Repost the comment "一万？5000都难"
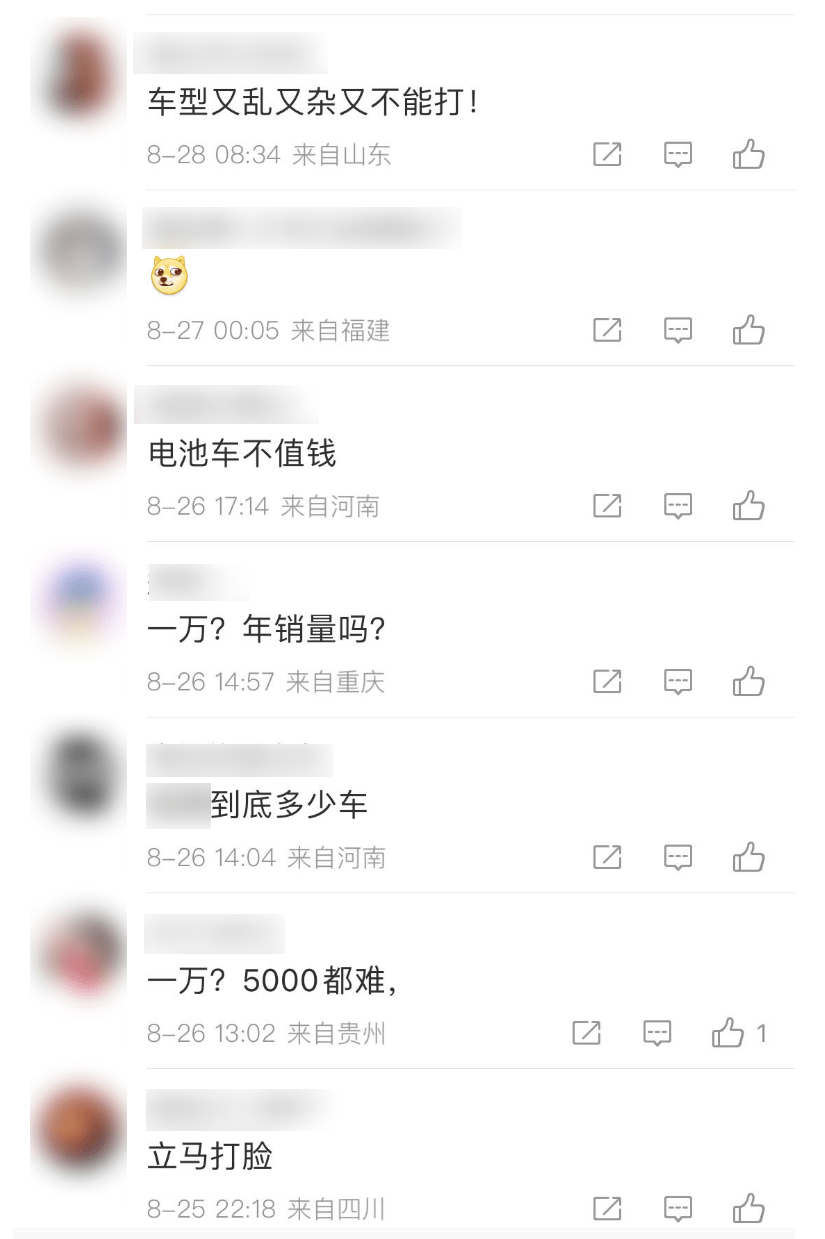 (586, 1033)
